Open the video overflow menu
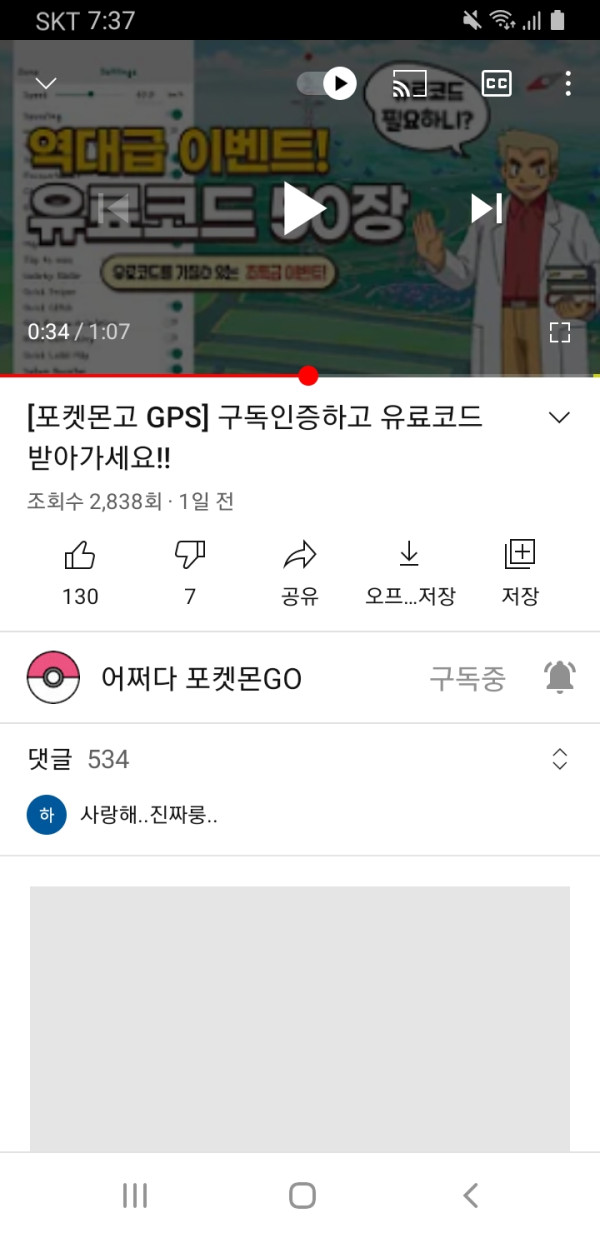600x1233 pixels. pyautogui.click(x=568, y=83)
